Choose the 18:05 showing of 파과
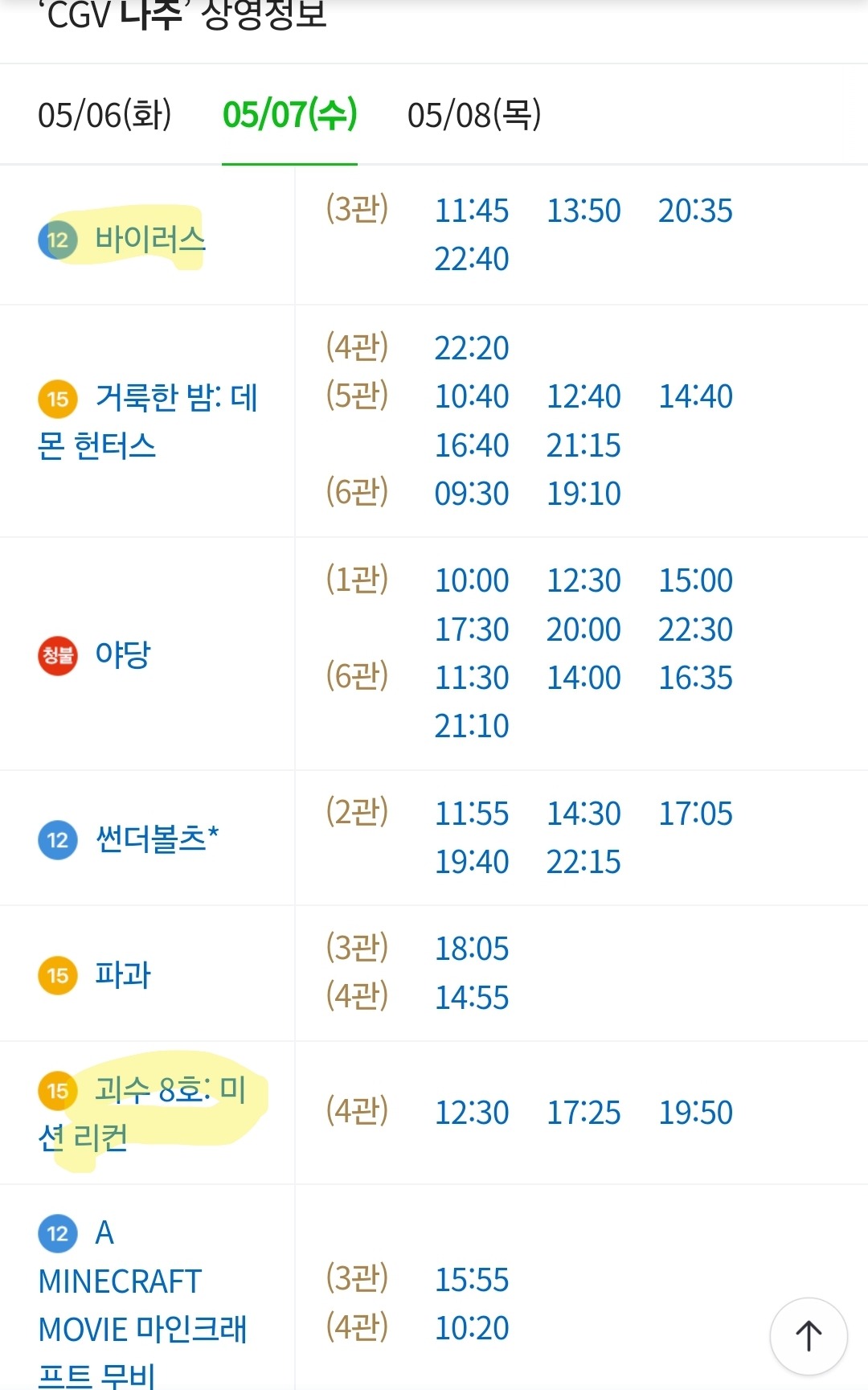 [x=472, y=949]
